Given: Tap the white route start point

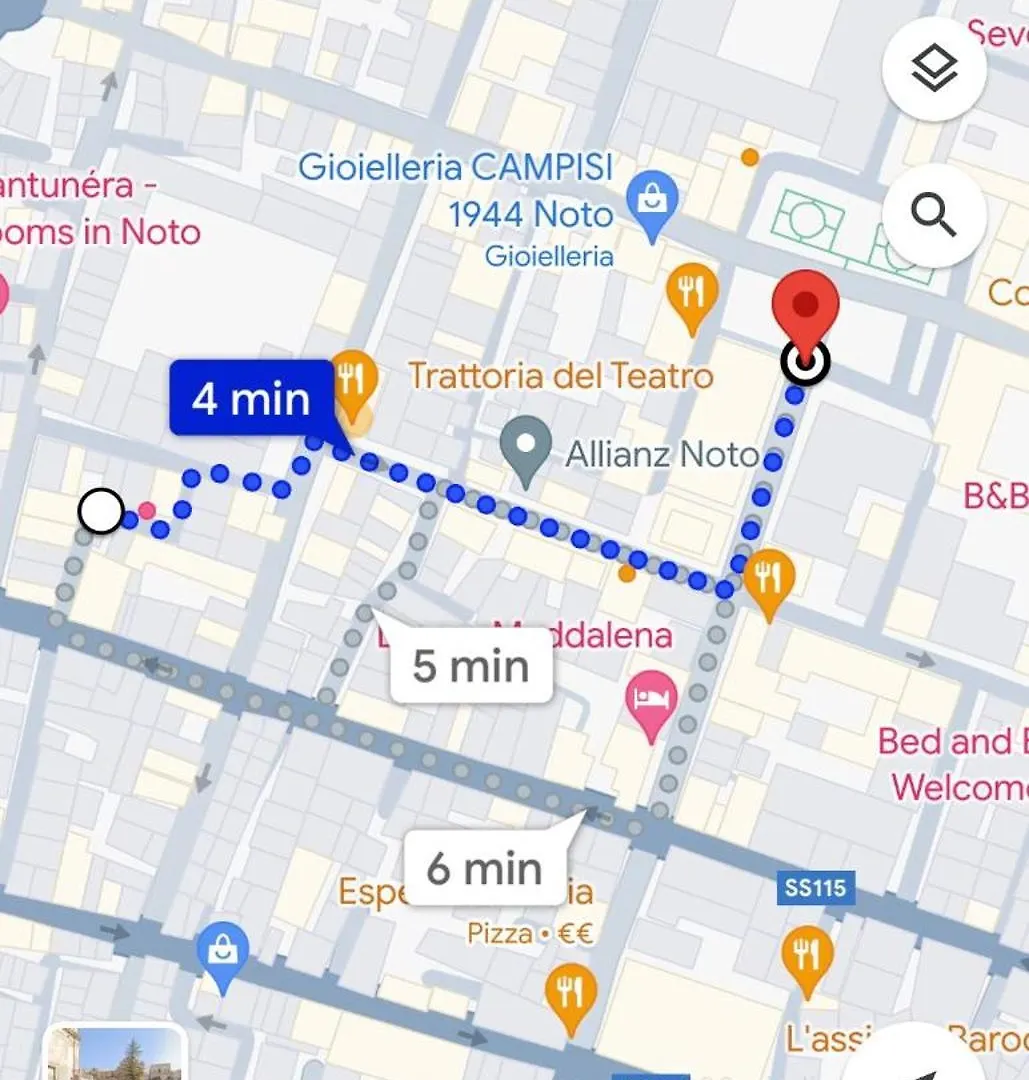Looking at the screenshot, I should coord(100,512).
